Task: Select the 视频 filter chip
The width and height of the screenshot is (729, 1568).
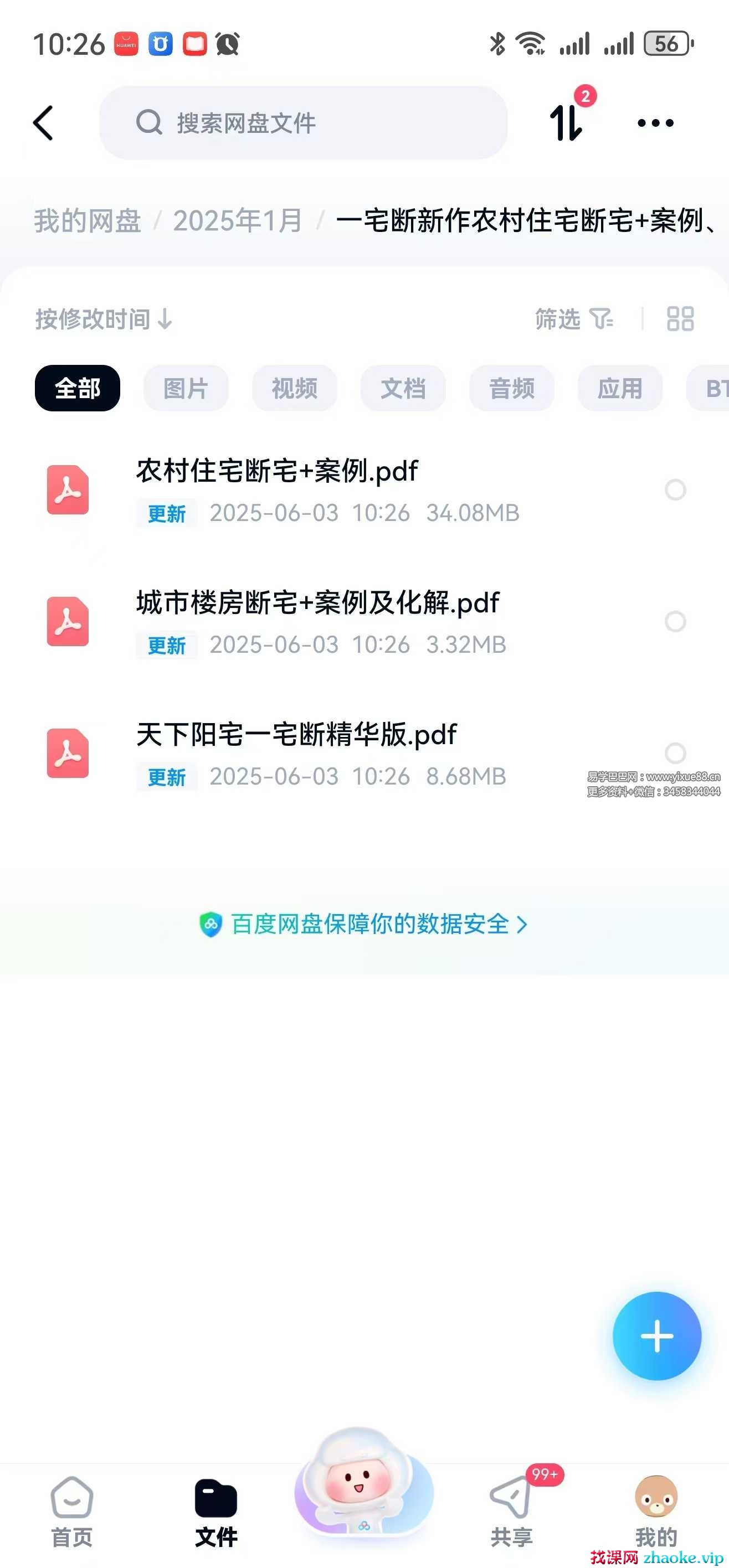Action: 294,388
